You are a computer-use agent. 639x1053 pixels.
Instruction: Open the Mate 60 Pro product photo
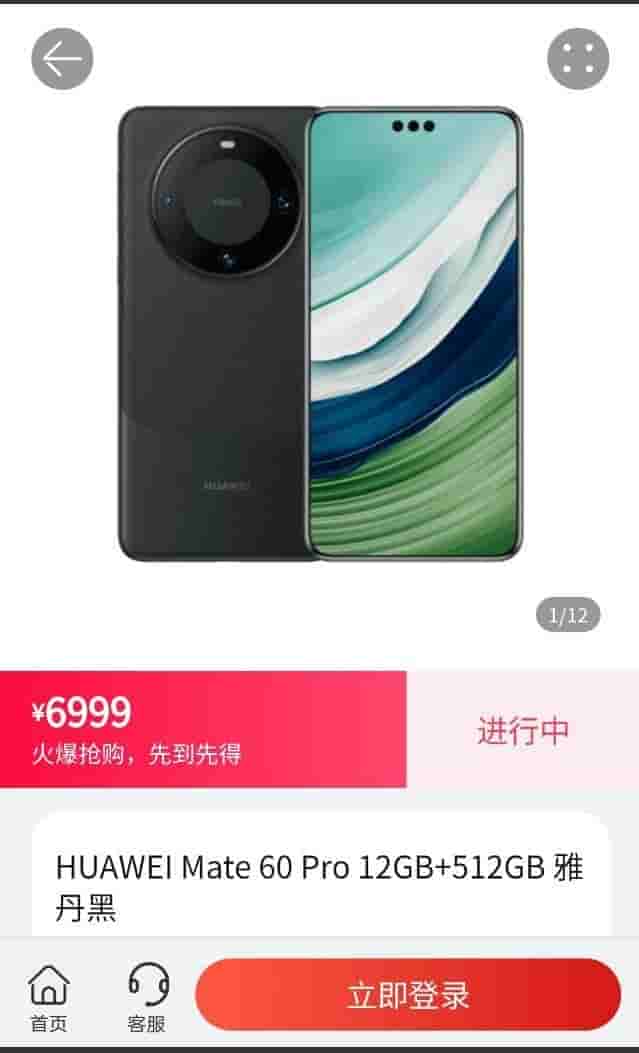point(320,332)
